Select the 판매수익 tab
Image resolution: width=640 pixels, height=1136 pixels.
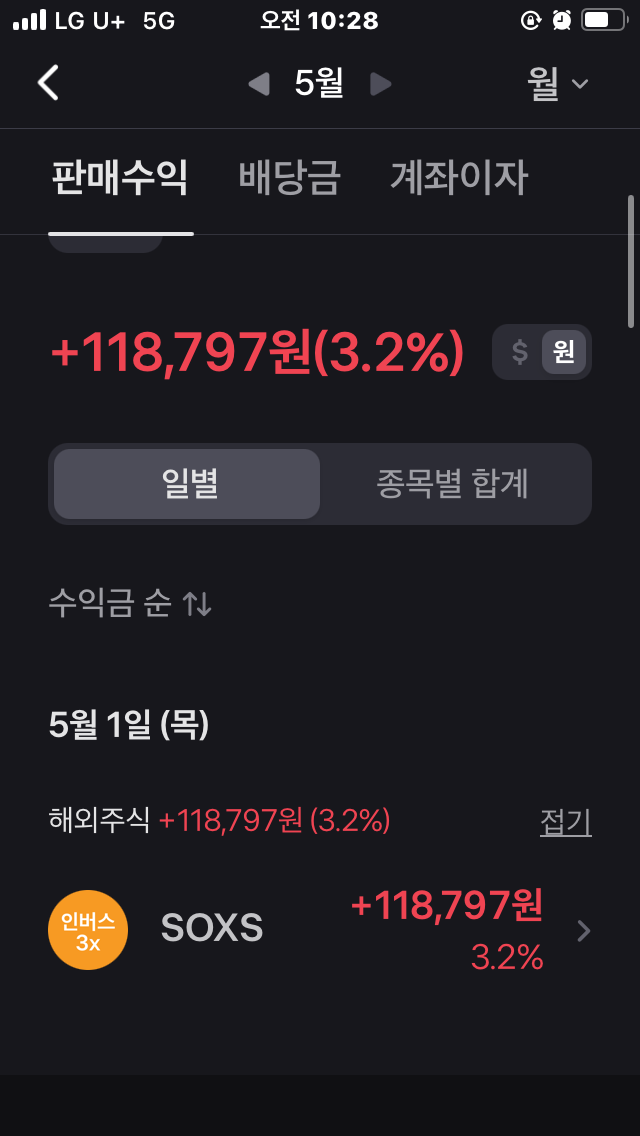(120, 178)
